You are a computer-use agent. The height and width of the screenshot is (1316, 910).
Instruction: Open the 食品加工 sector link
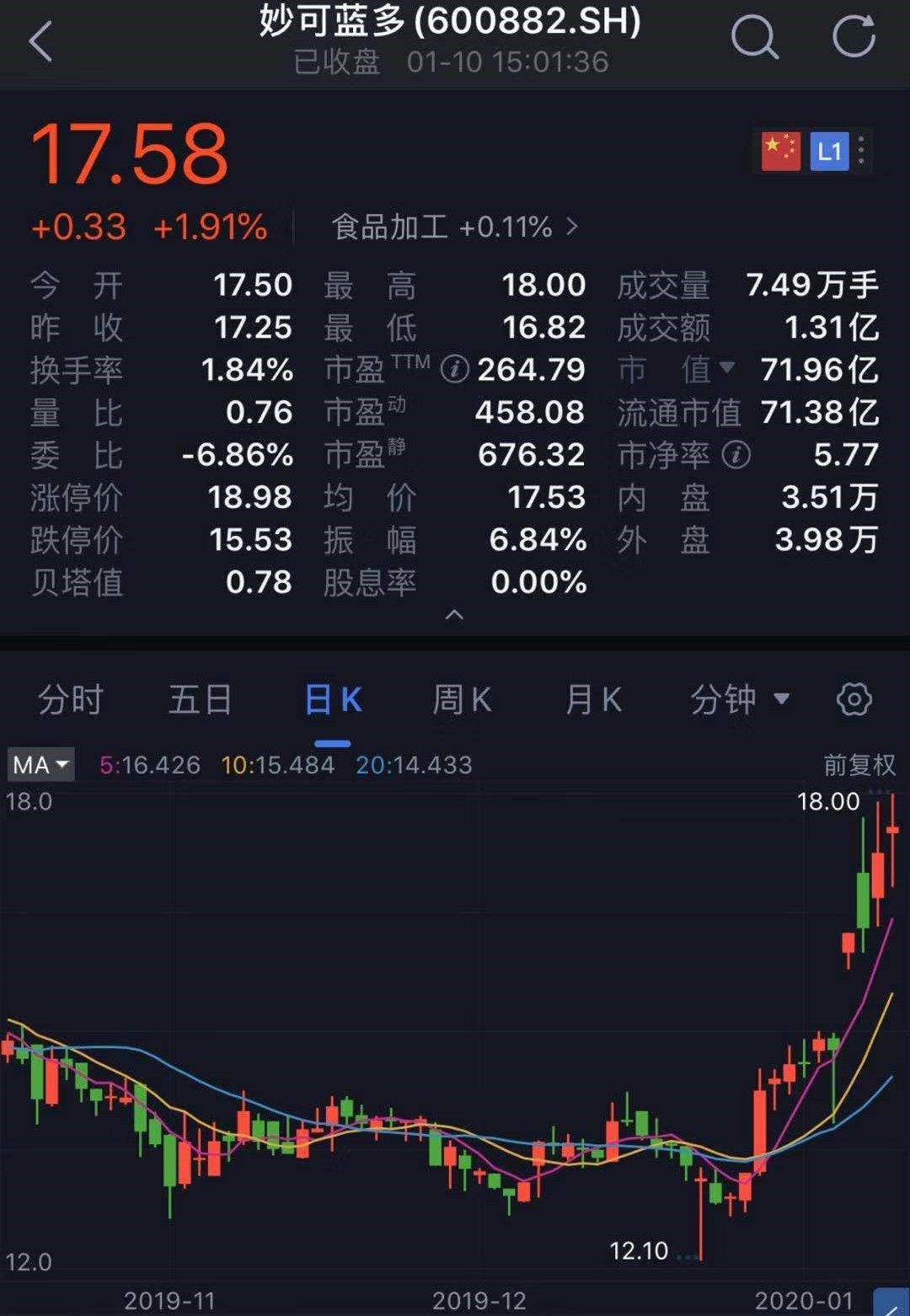click(455, 227)
